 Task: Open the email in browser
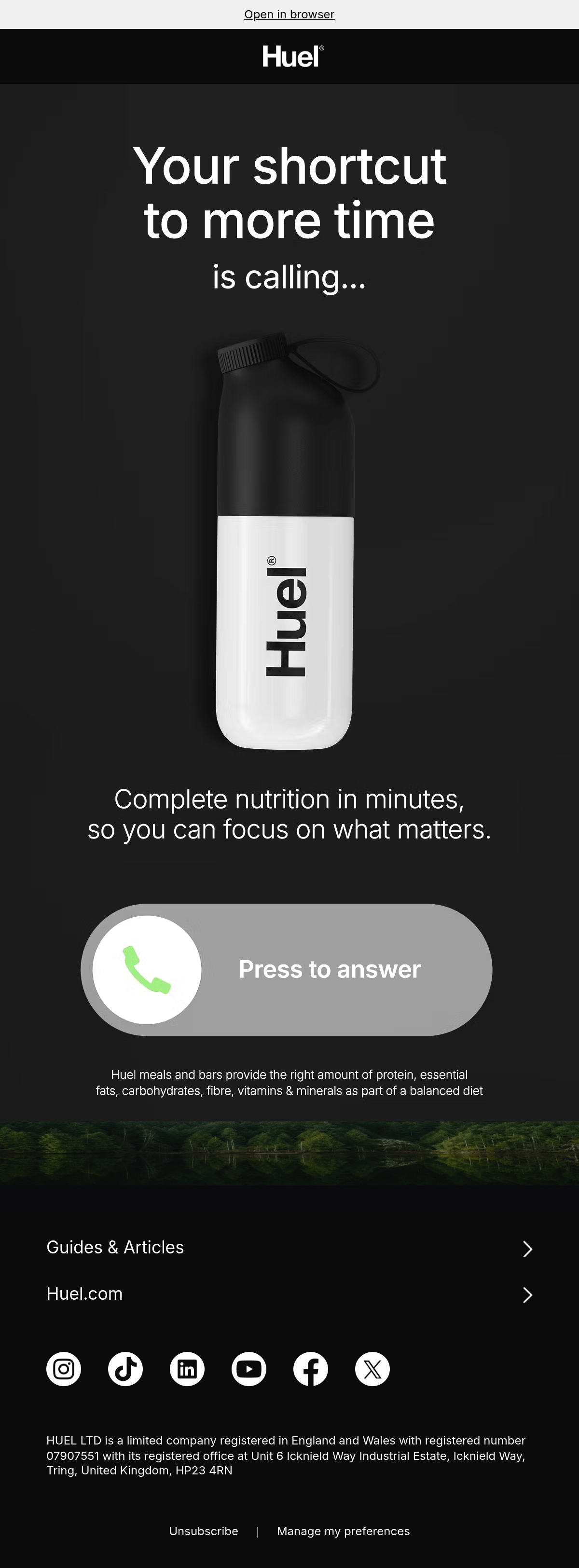coord(289,14)
